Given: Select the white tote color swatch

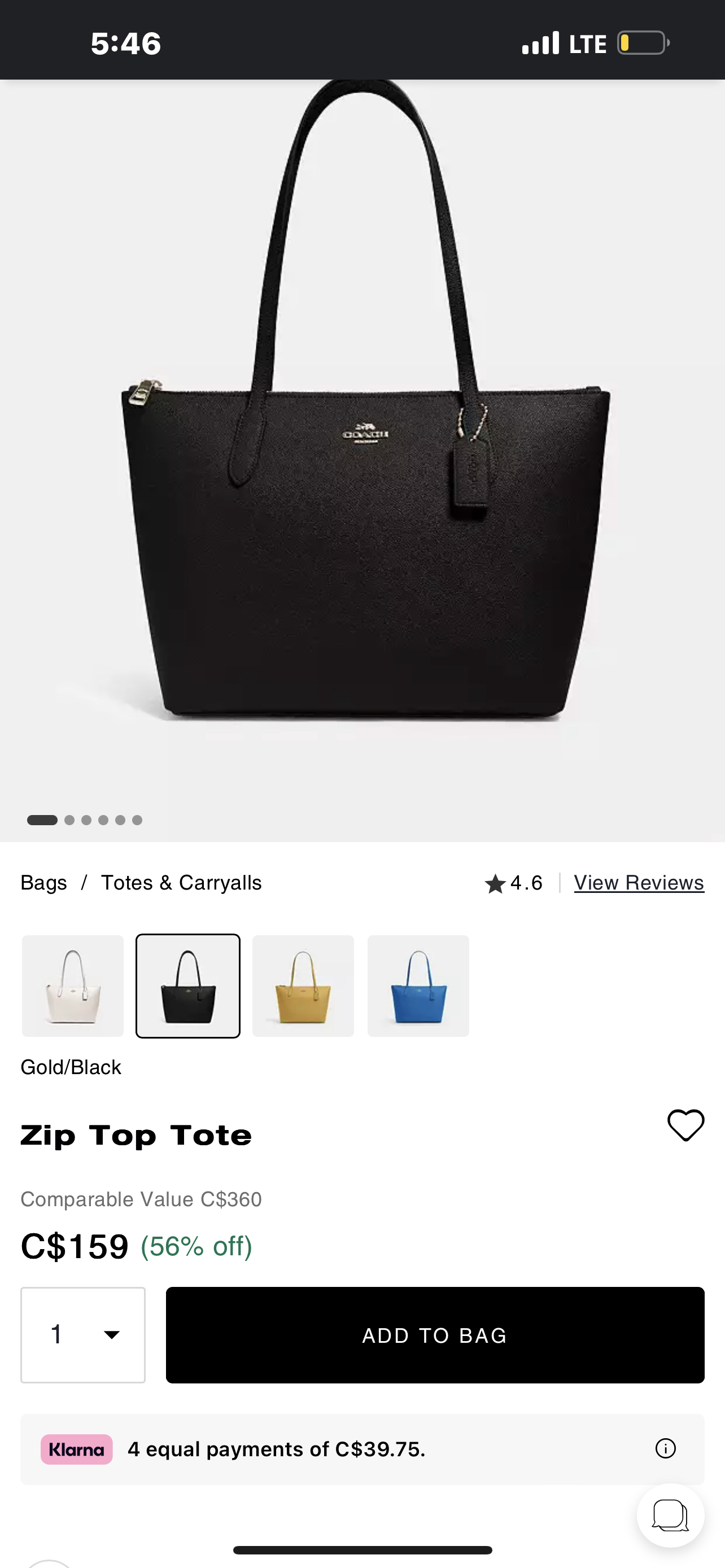Looking at the screenshot, I should (72, 986).
